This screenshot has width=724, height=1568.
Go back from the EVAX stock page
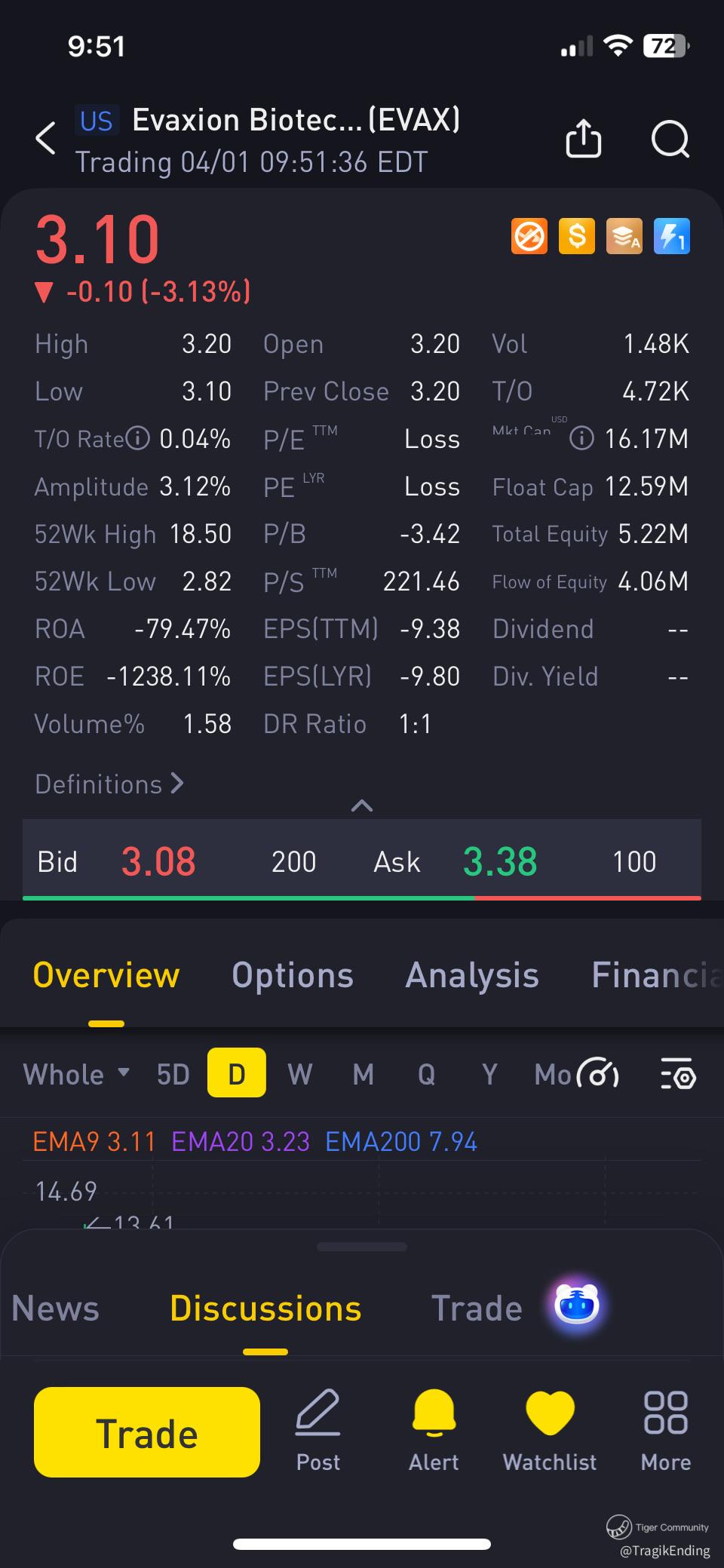(x=46, y=139)
